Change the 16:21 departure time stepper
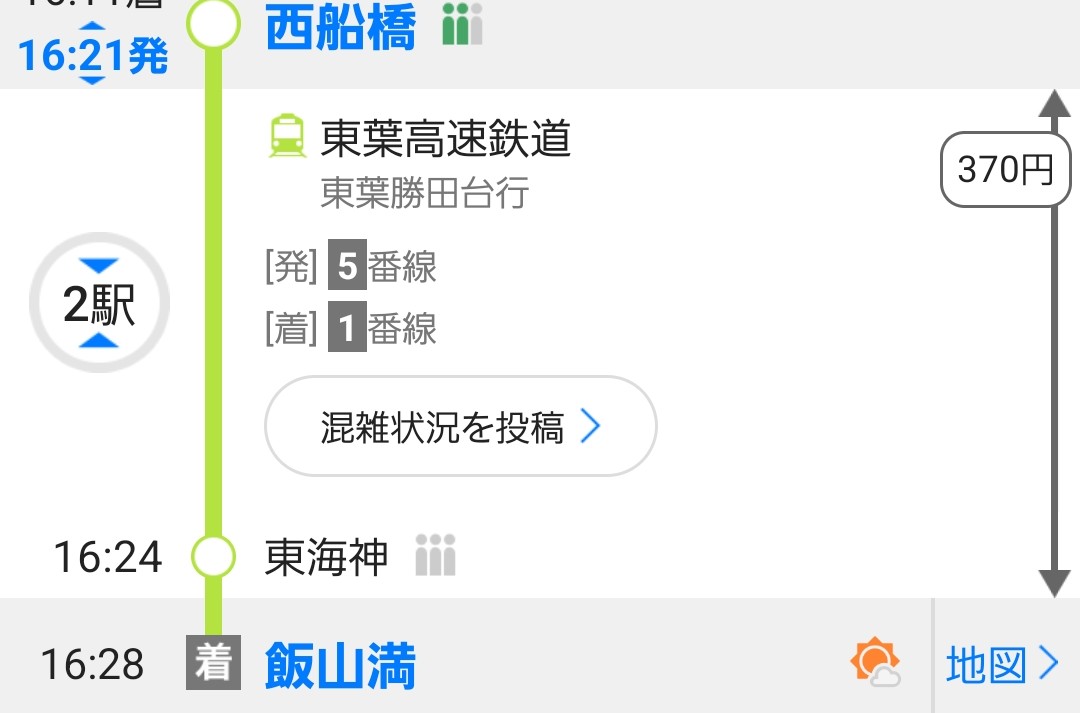This screenshot has width=1080, height=713. (92, 55)
